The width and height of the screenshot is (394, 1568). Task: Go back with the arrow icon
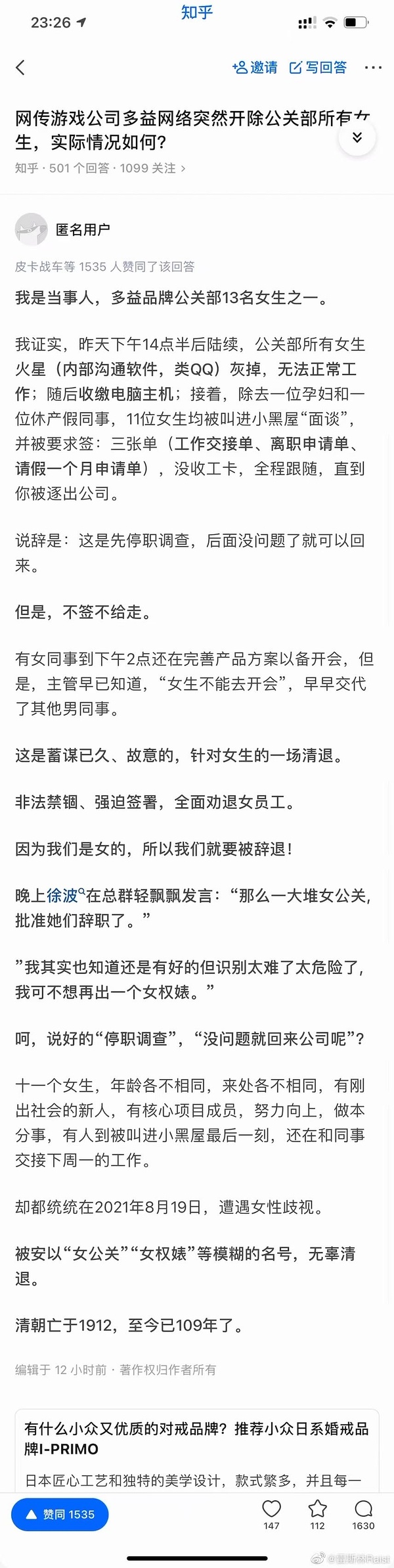(20, 67)
